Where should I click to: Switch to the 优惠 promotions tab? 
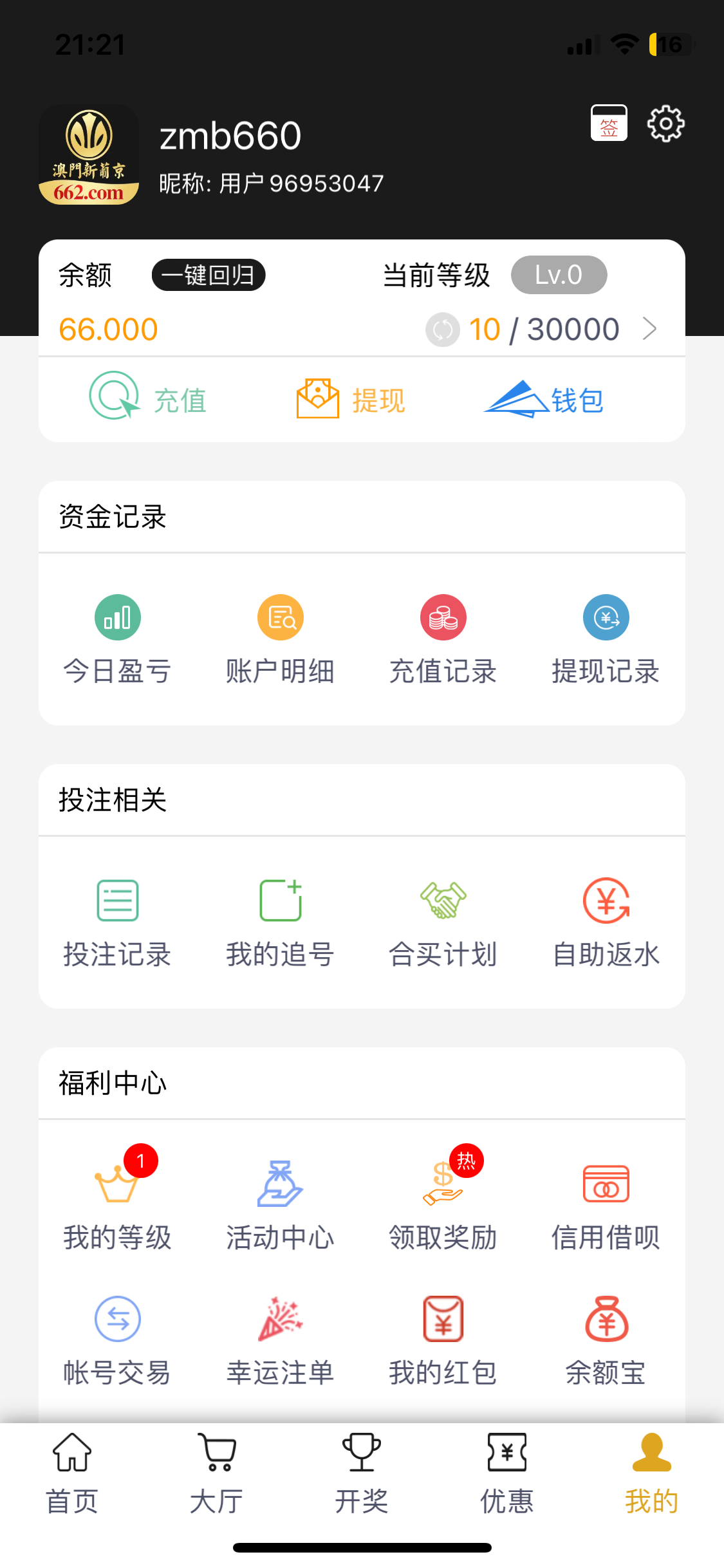tap(507, 1474)
